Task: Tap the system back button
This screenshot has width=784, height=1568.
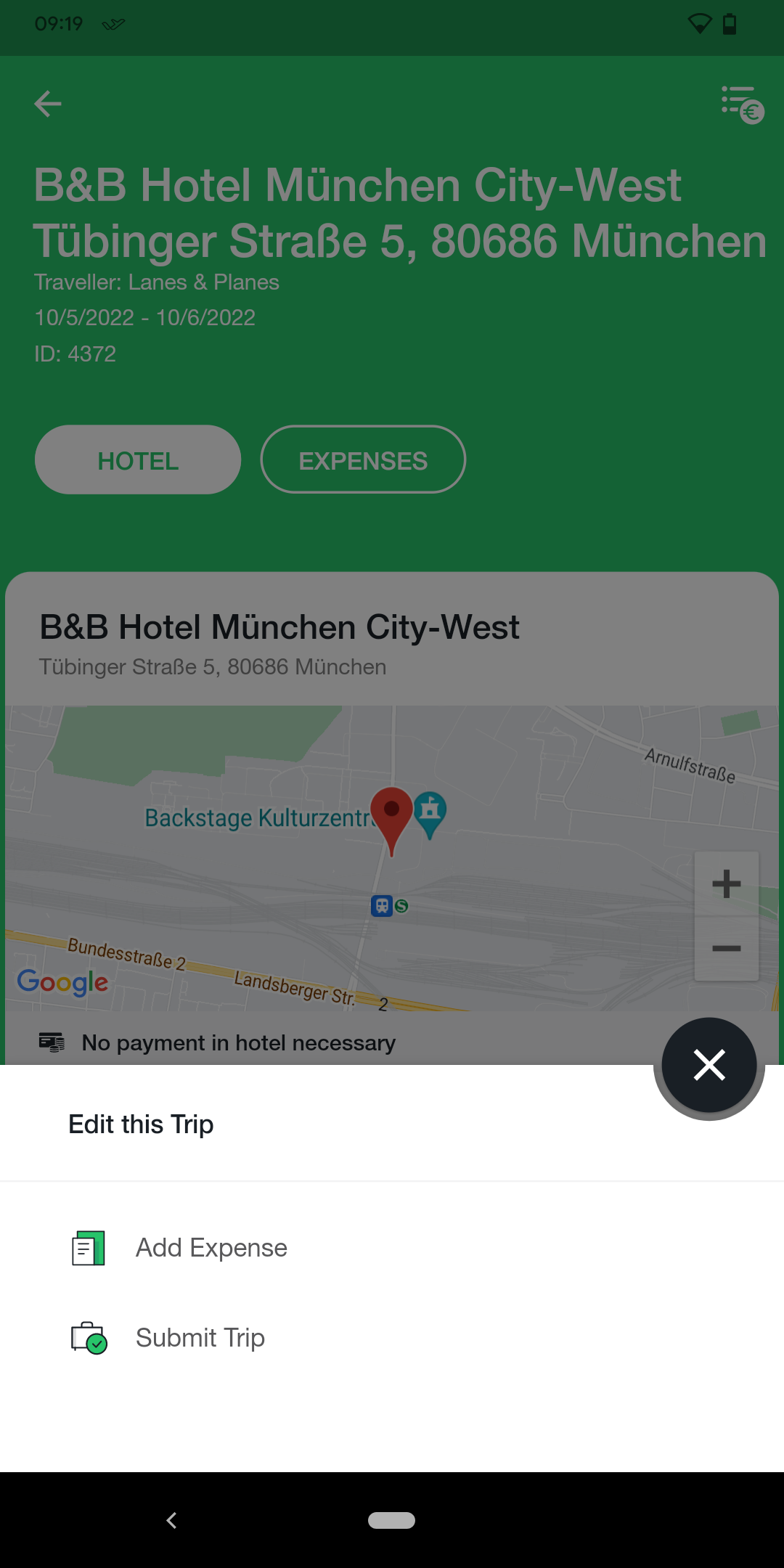Action: [172, 1520]
